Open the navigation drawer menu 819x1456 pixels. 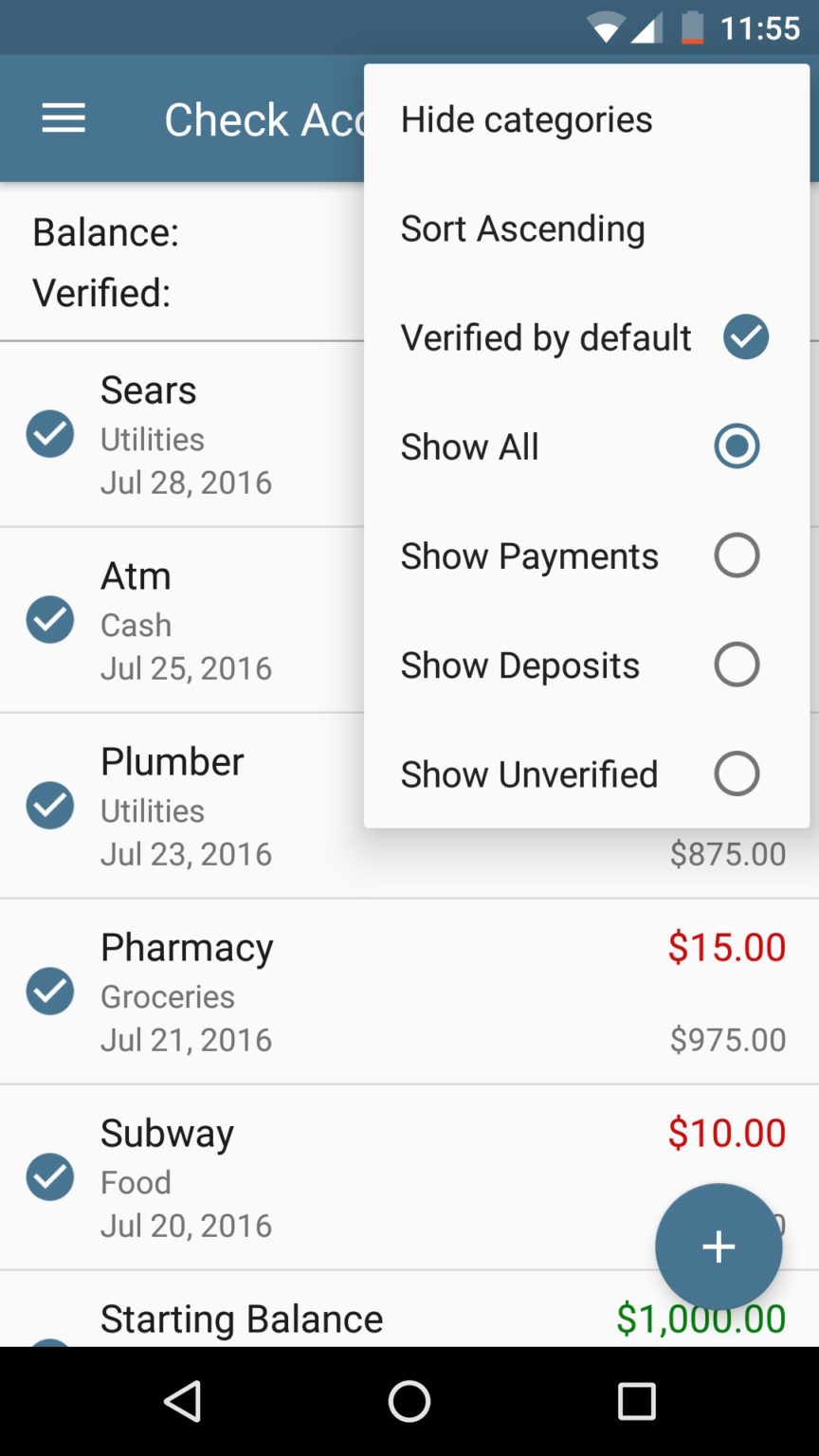click(63, 118)
